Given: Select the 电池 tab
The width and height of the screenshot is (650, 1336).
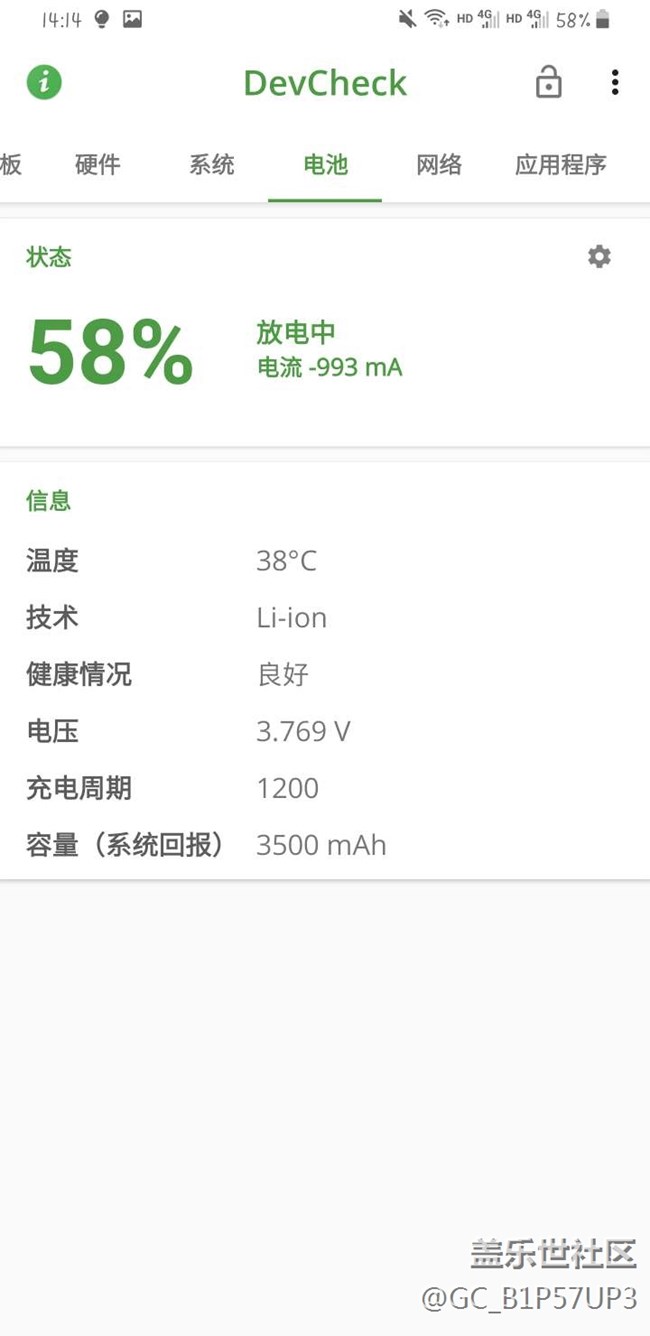Looking at the screenshot, I should click(x=326, y=165).
